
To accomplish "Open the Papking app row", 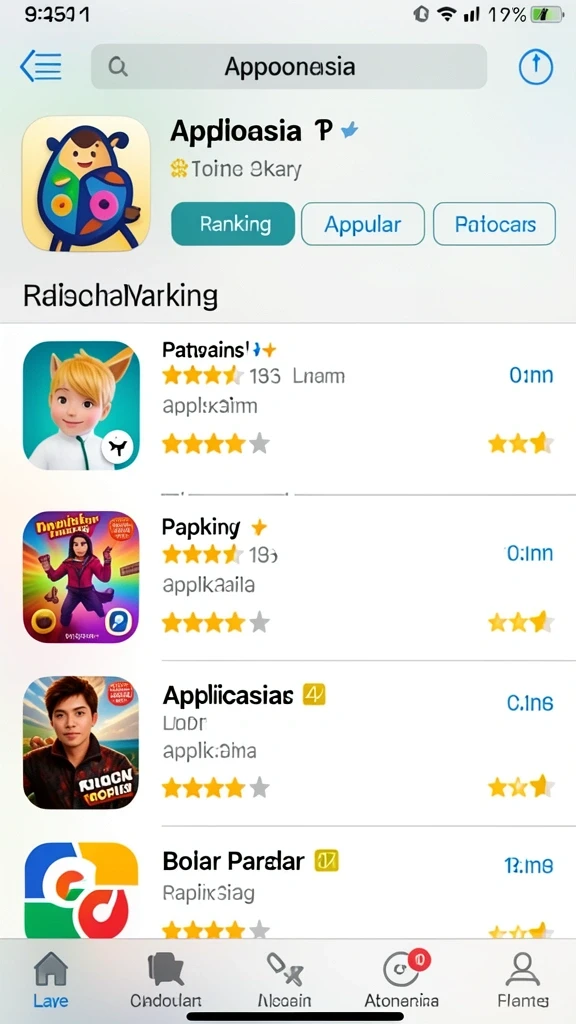I will (x=288, y=578).
